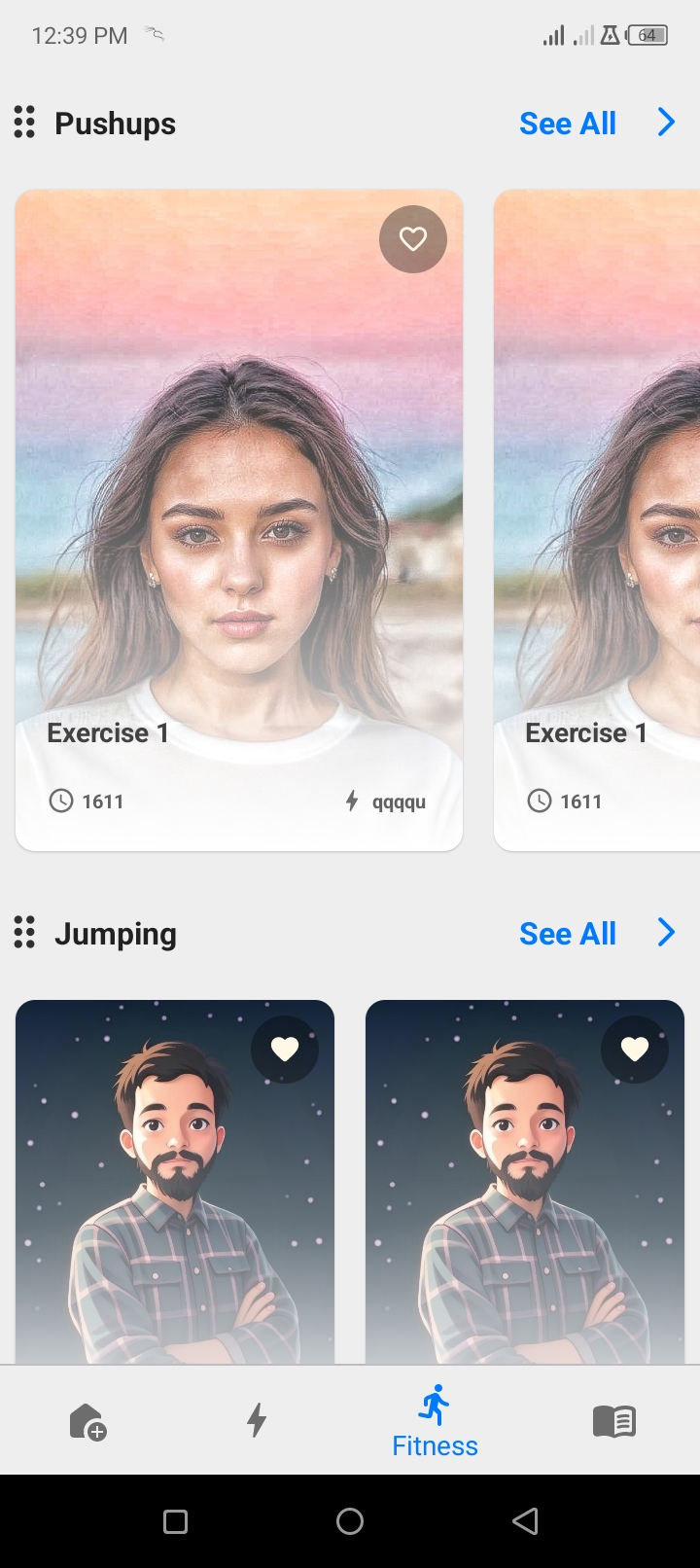Tap the home icon with plus badge

point(87,1420)
